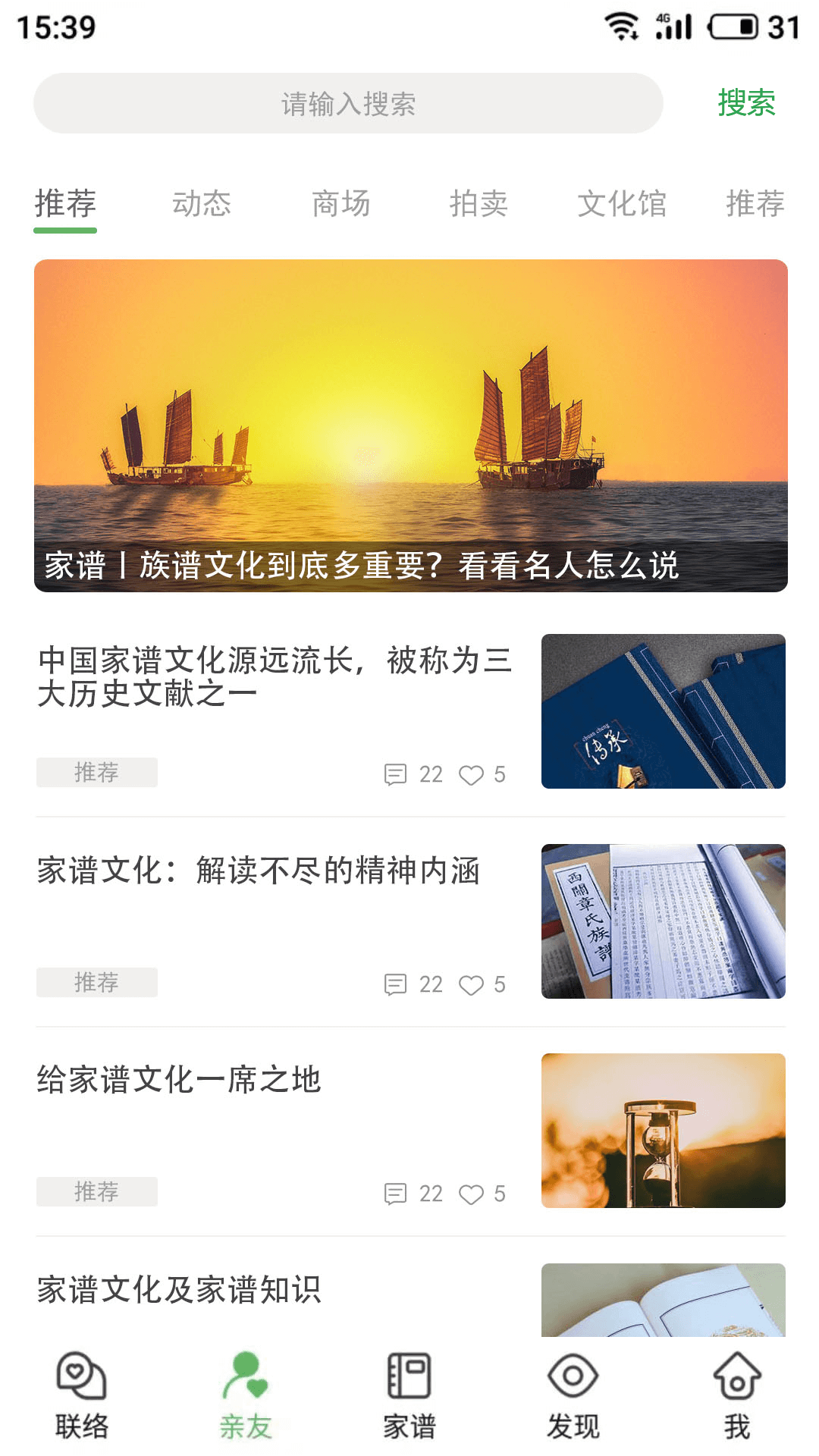Open article 中国家谱文化源远流长

pos(275,676)
